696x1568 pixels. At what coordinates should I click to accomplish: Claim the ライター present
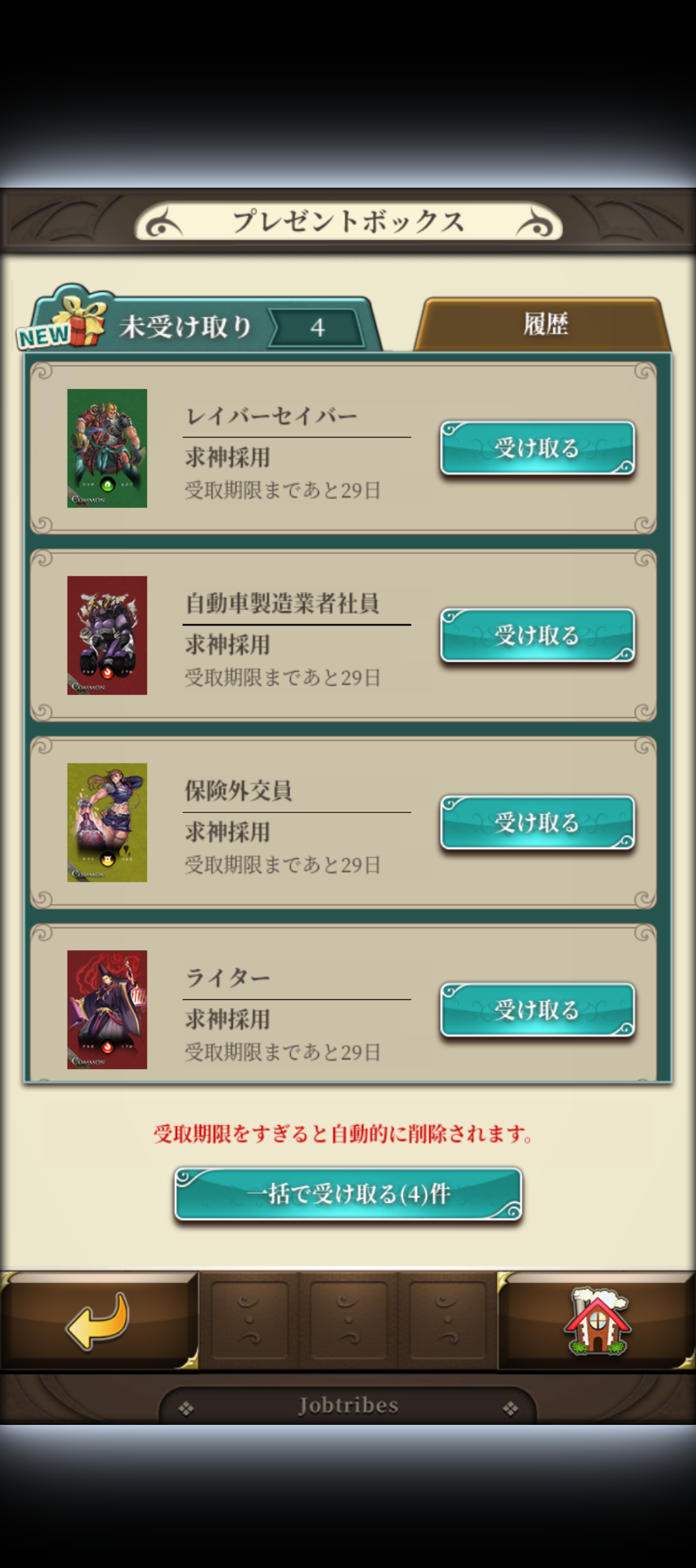[x=537, y=1009]
